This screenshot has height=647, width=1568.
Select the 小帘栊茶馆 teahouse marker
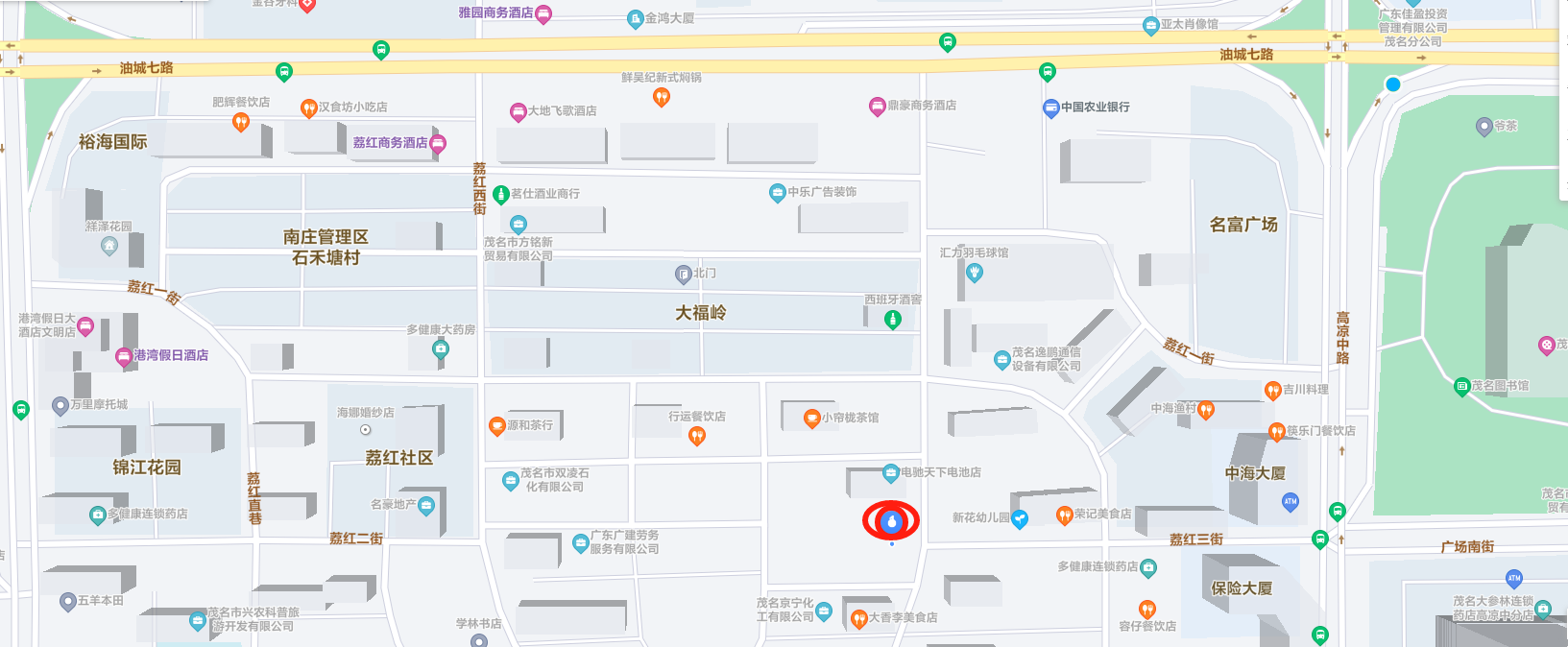(x=811, y=418)
